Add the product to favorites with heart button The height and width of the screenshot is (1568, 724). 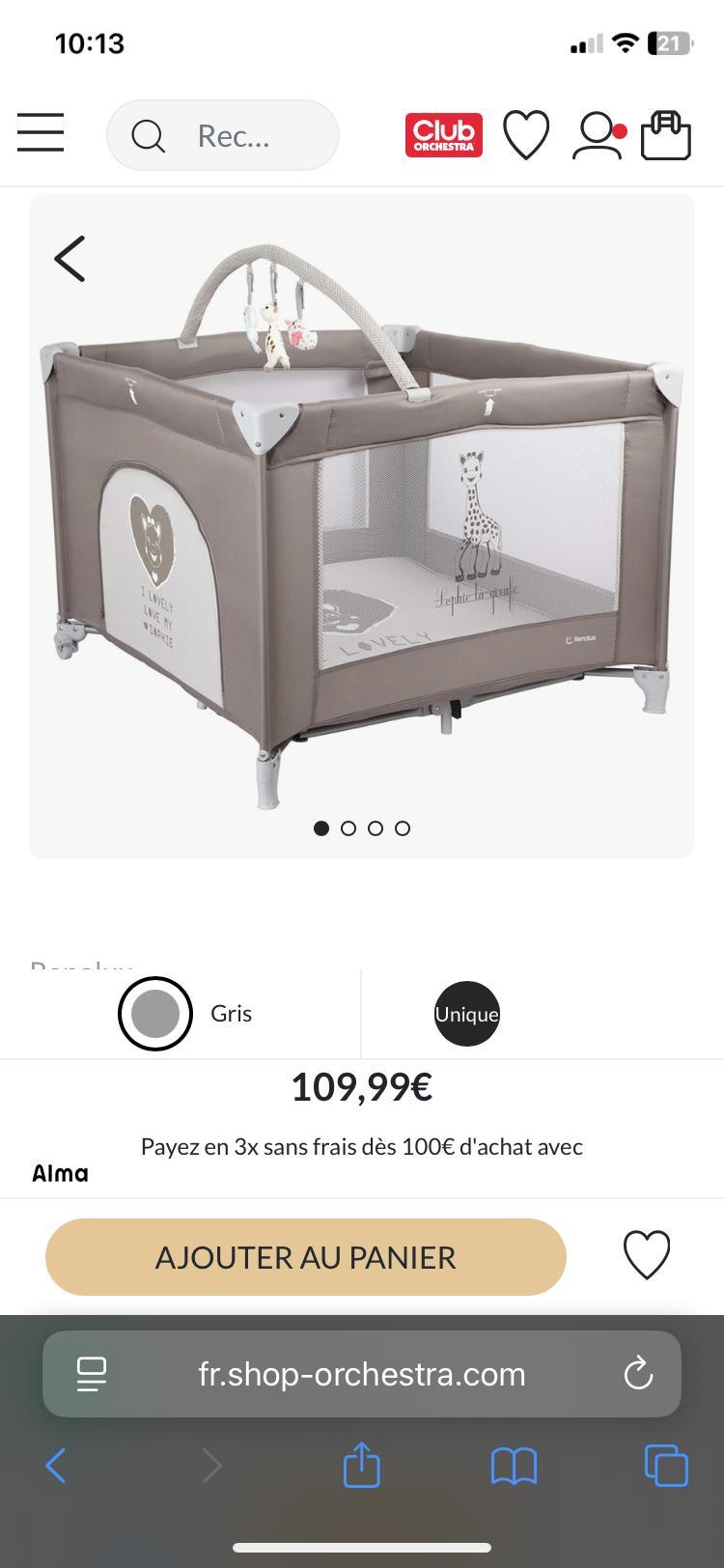pos(647,1256)
